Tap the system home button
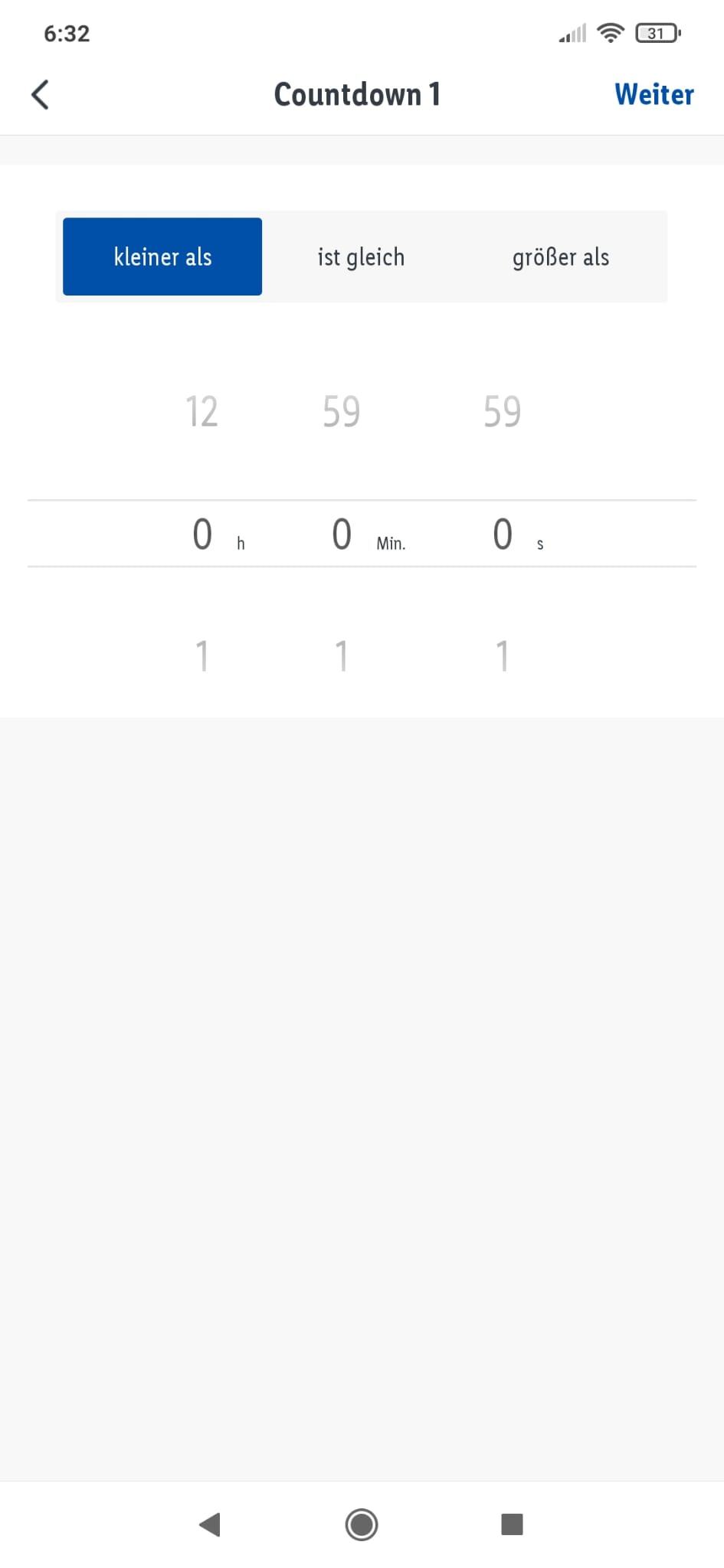Image resolution: width=724 pixels, height=1568 pixels. [x=362, y=1524]
